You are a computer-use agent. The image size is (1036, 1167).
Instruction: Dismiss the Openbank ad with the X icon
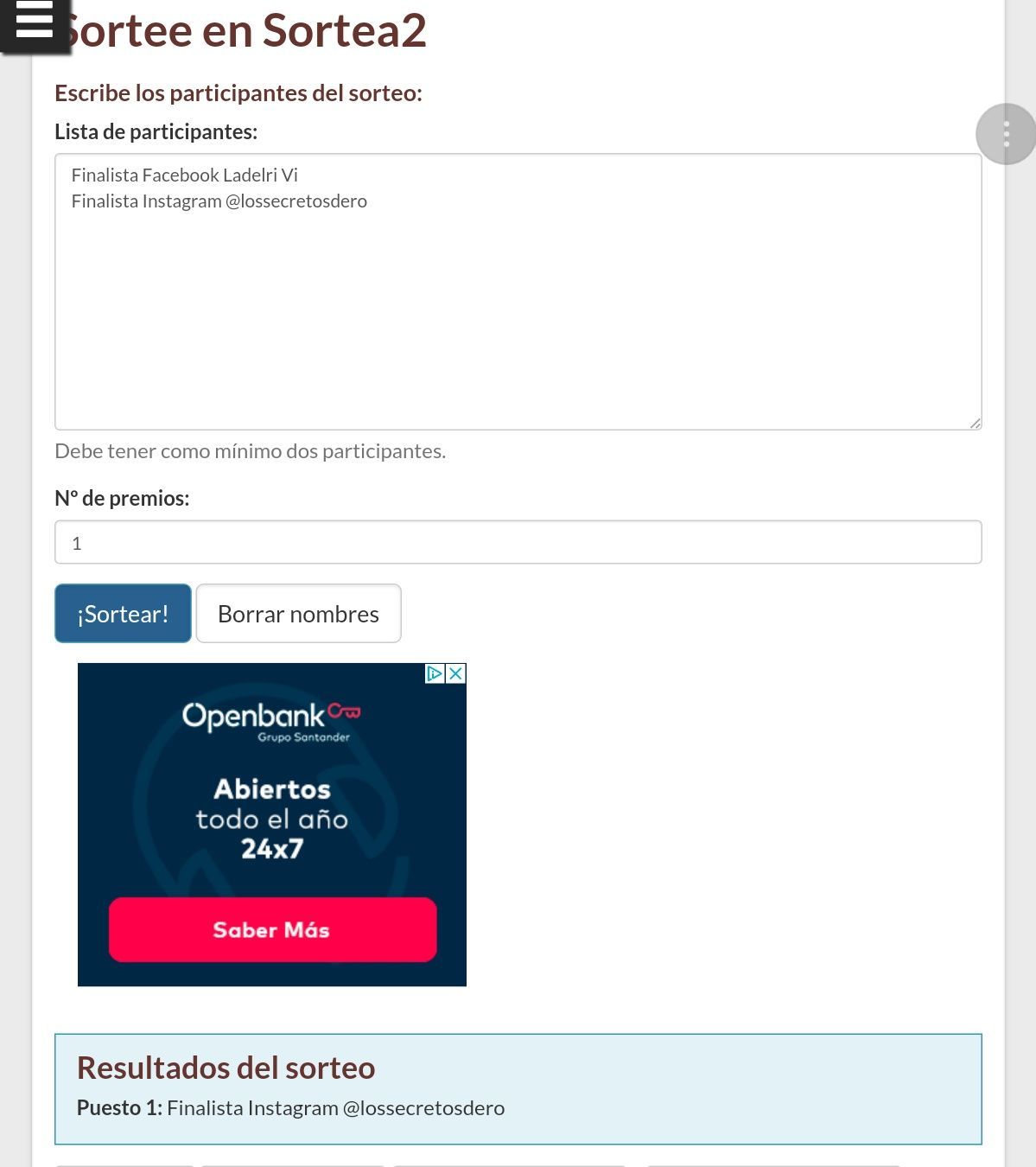point(455,673)
